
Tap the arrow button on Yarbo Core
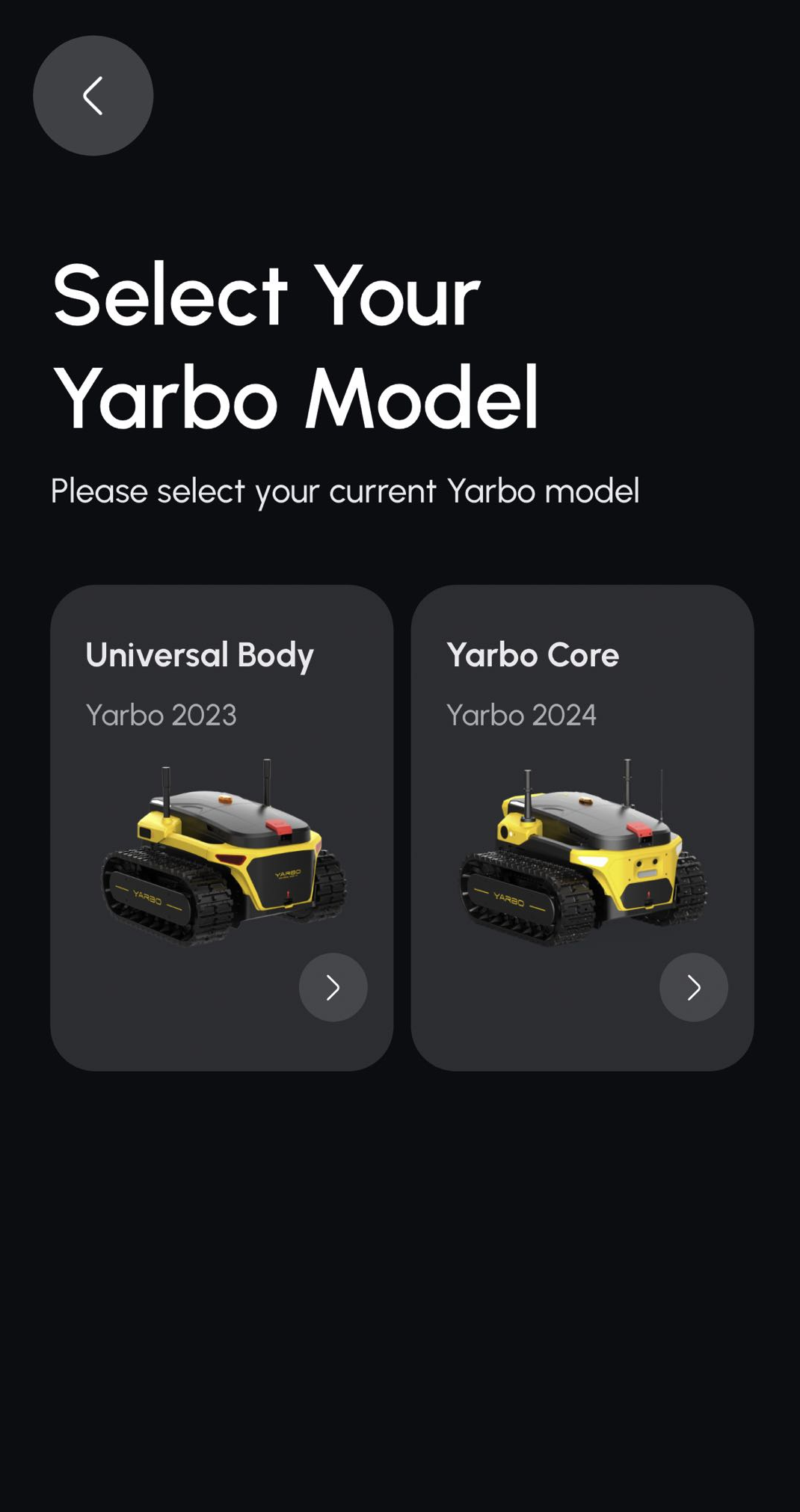pyautogui.click(x=693, y=987)
